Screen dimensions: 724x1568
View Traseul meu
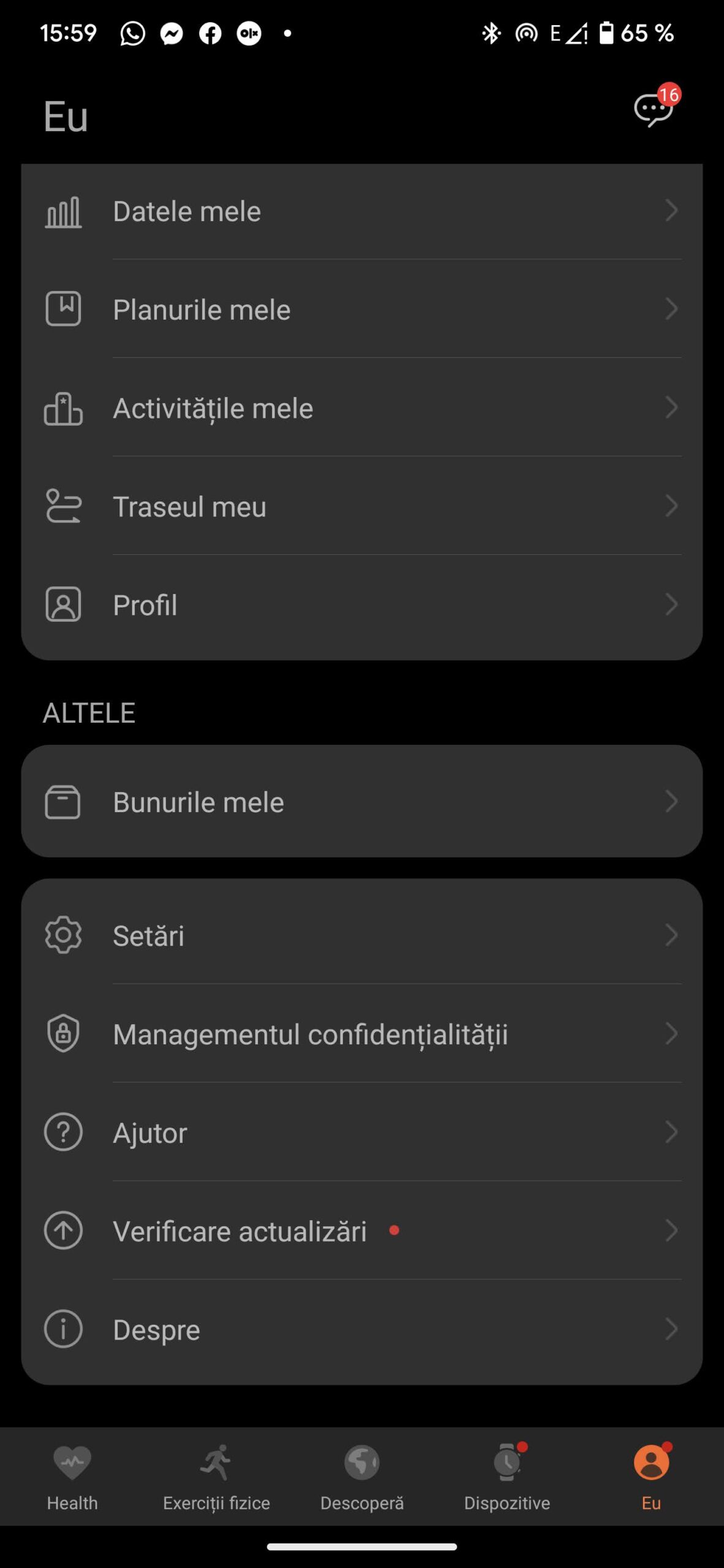(x=361, y=507)
